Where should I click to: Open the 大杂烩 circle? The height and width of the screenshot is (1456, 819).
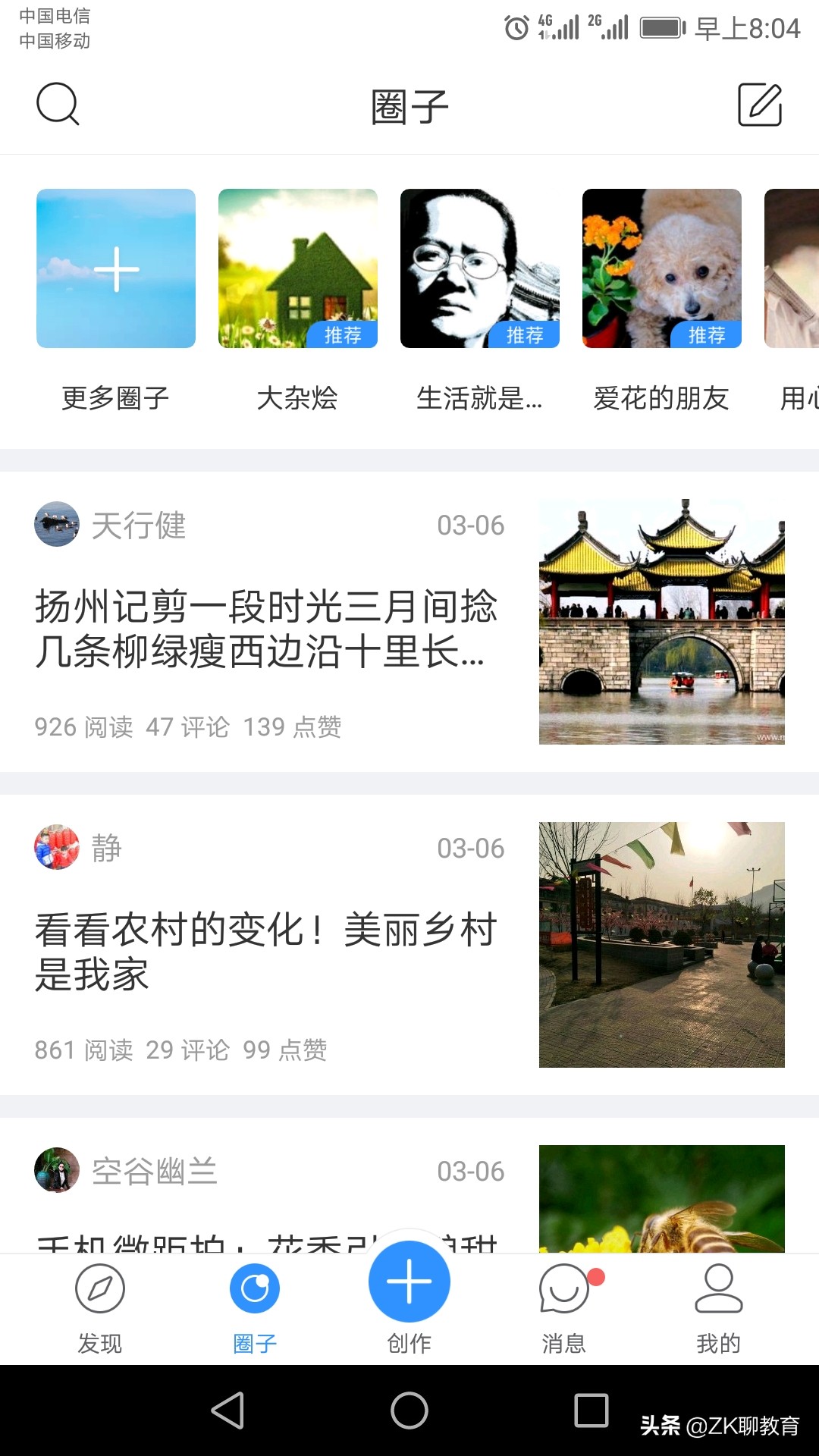point(297,269)
